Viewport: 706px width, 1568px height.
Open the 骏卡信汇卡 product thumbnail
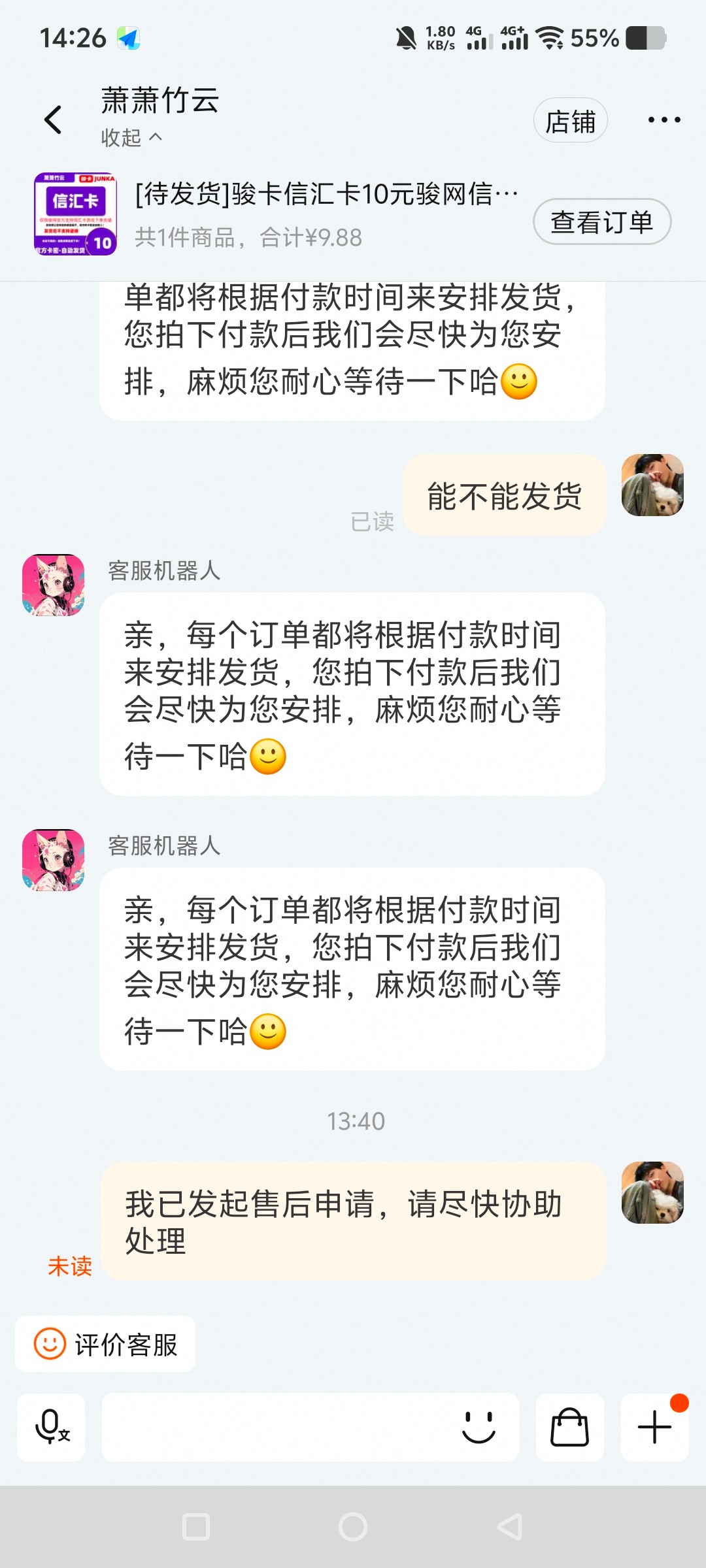pos(75,214)
